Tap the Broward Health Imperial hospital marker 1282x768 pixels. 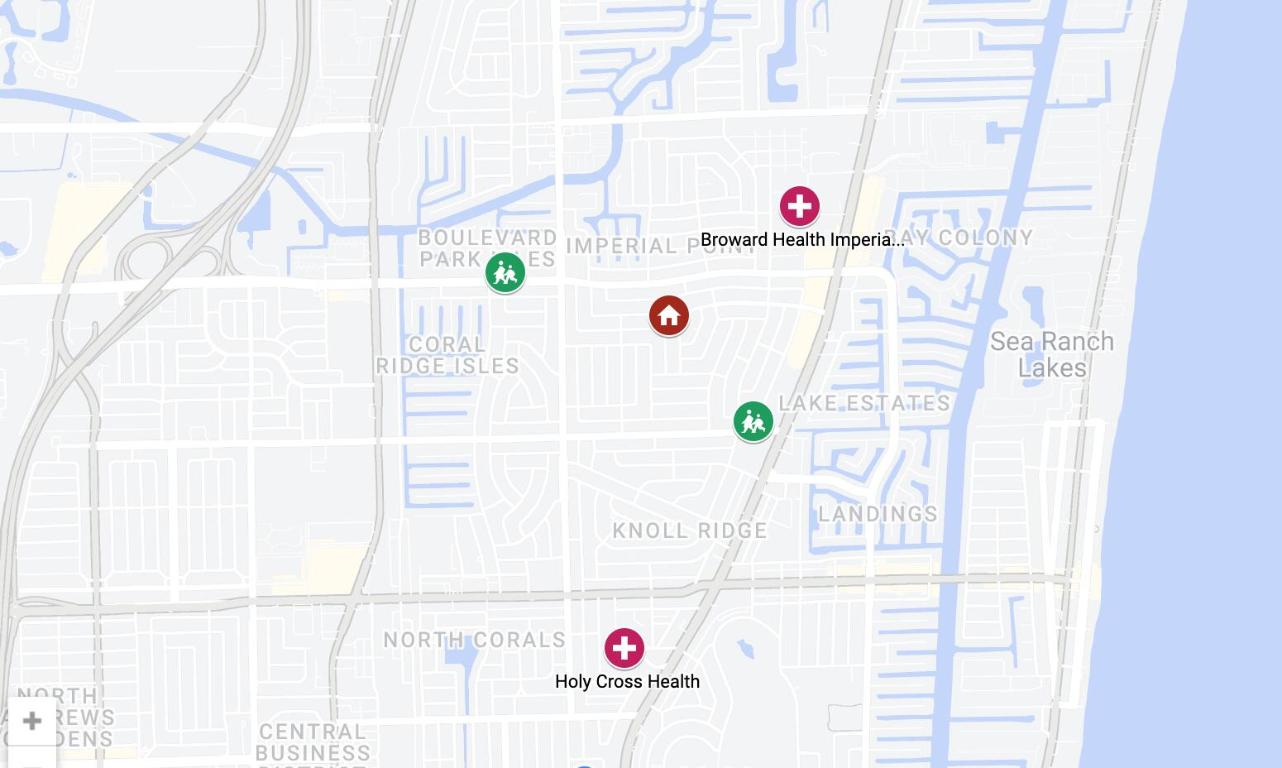point(799,207)
